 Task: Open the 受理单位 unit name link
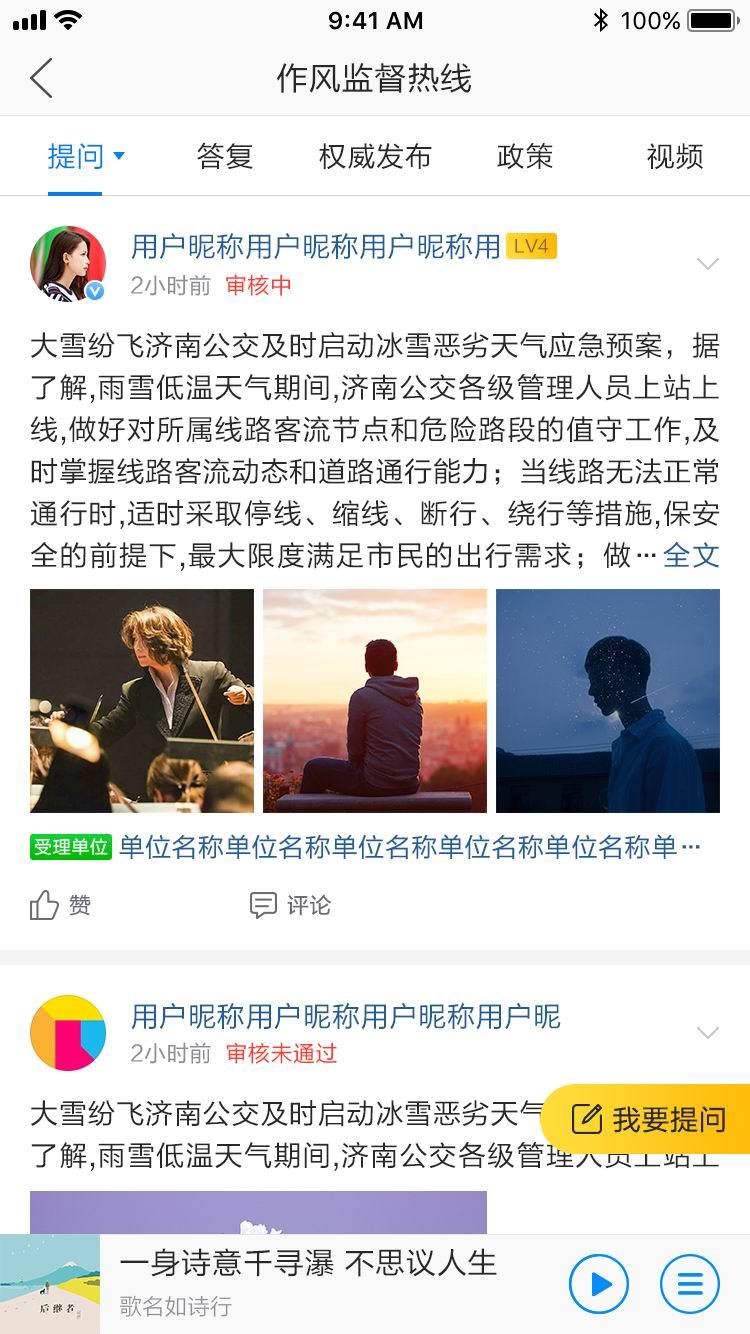pyautogui.click(x=410, y=847)
